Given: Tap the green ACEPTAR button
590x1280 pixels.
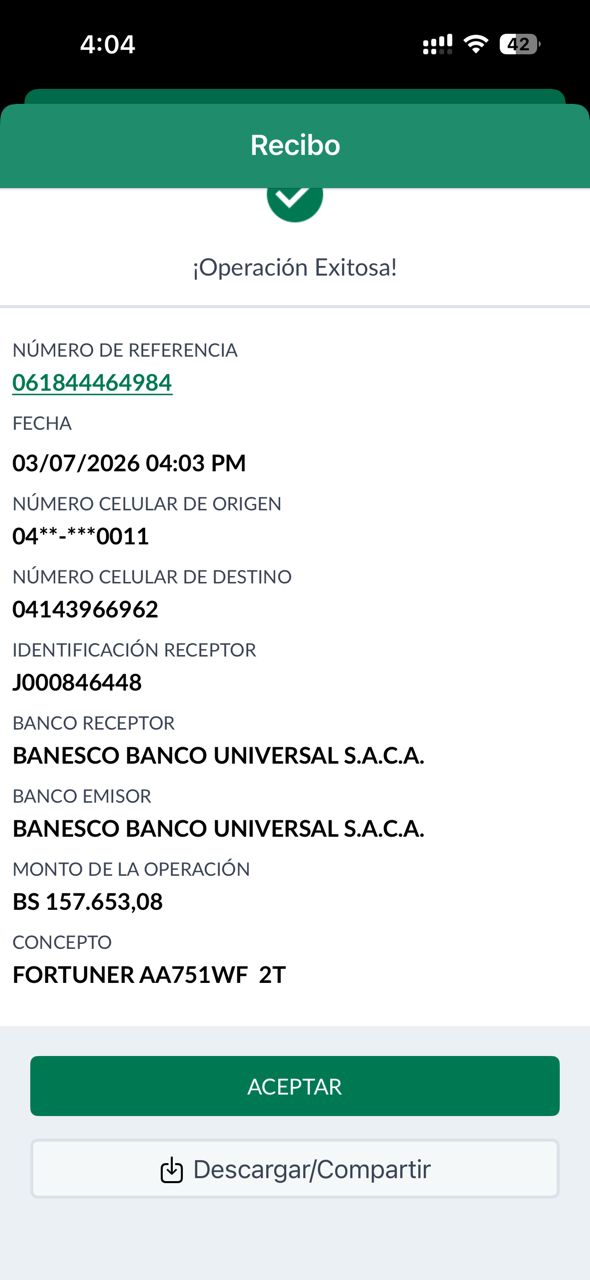Looking at the screenshot, I should pyautogui.click(x=295, y=1086).
